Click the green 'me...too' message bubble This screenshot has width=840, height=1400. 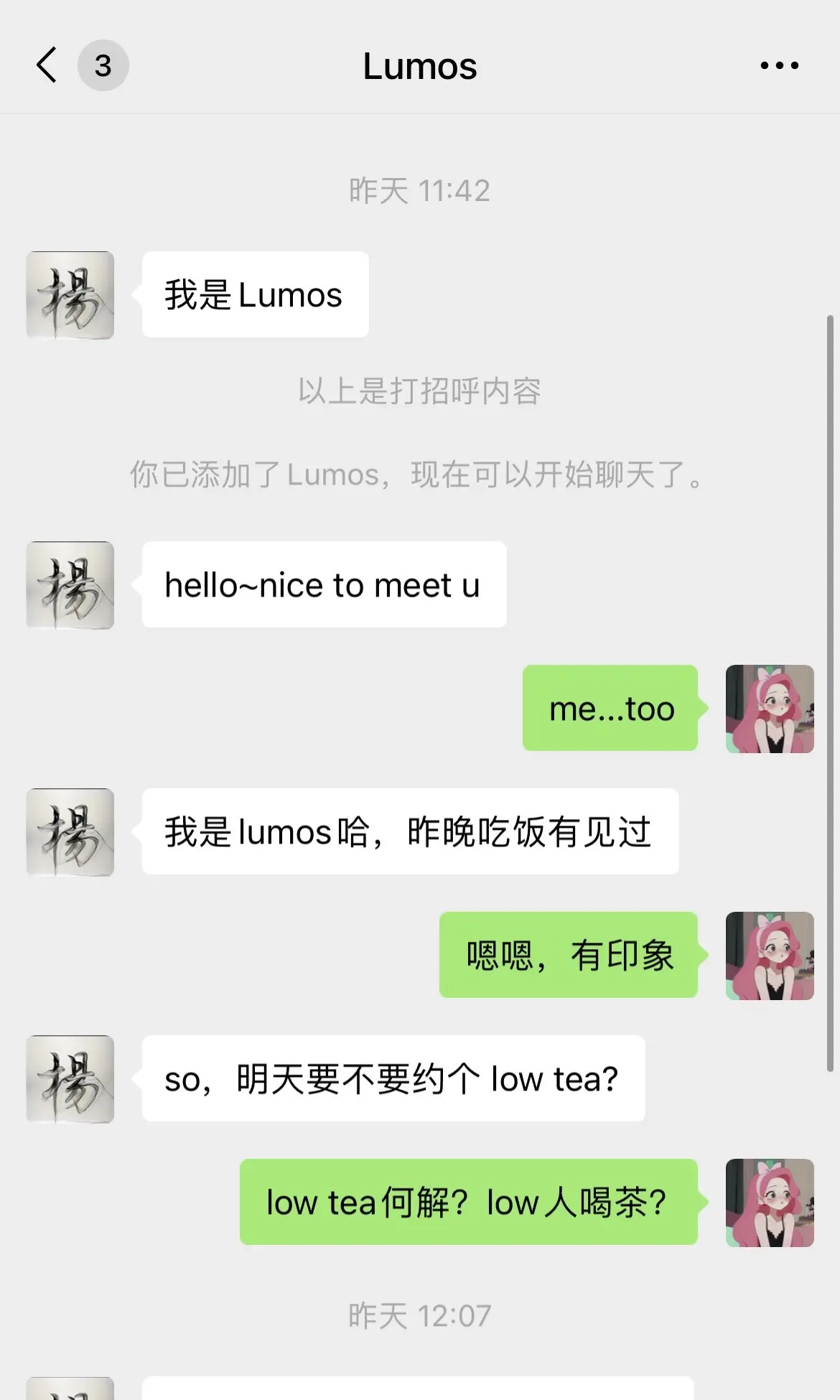pos(610,709)
